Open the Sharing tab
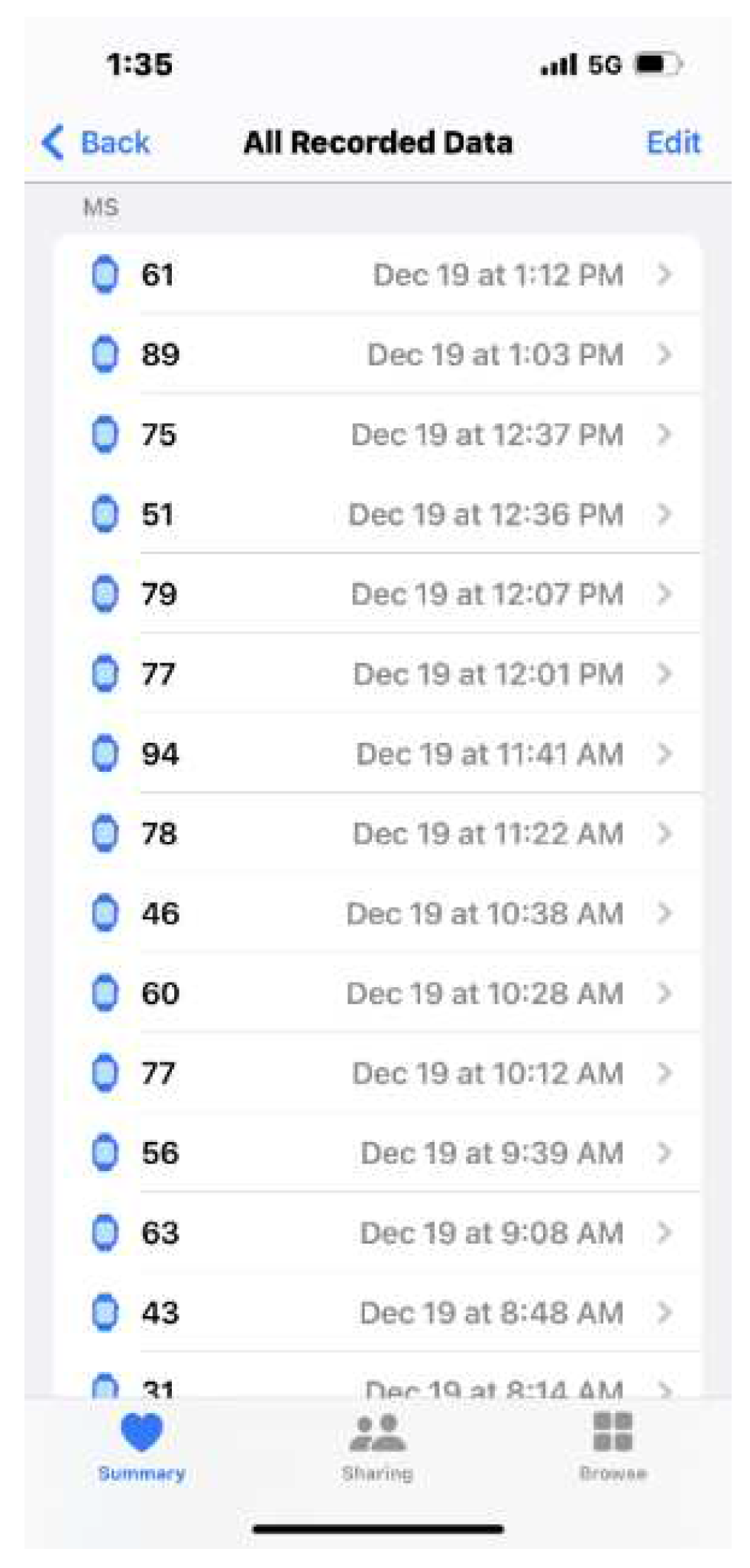The width and height of the screenshot is (750, 1568). pos(377,1445)
